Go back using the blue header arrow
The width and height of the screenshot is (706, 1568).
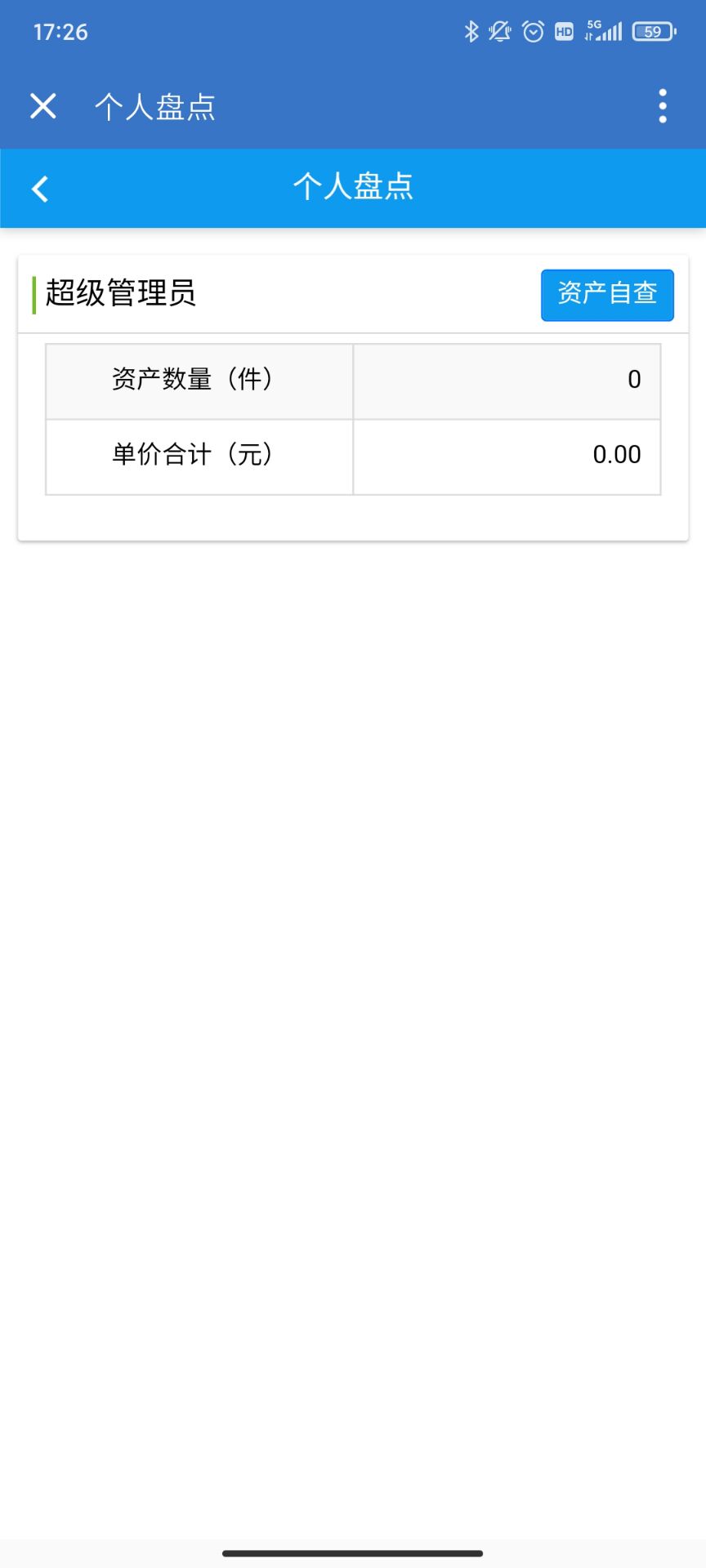click(x=40, y=189)
